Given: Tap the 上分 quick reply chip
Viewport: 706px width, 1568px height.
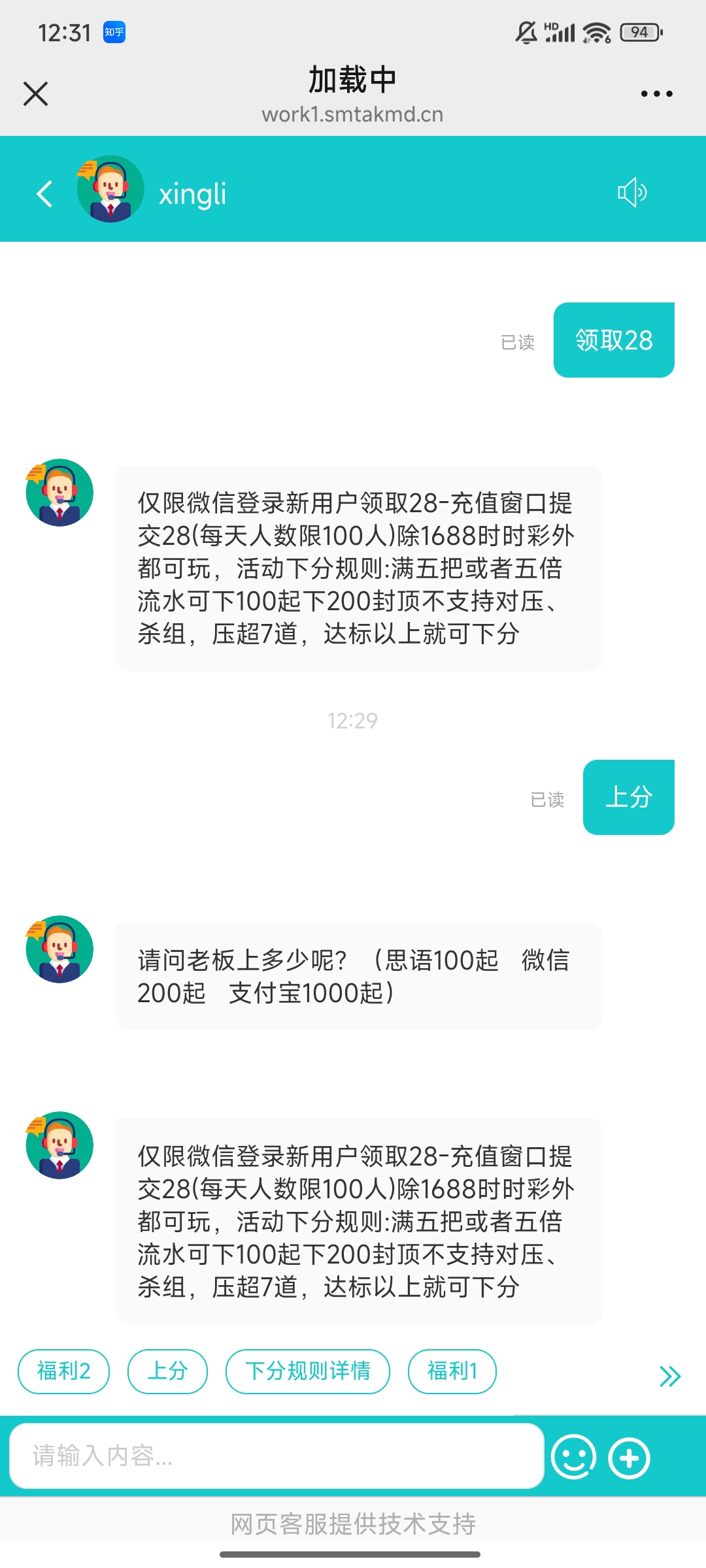Looking at the screenshot, I should (x=167, y=1371).
